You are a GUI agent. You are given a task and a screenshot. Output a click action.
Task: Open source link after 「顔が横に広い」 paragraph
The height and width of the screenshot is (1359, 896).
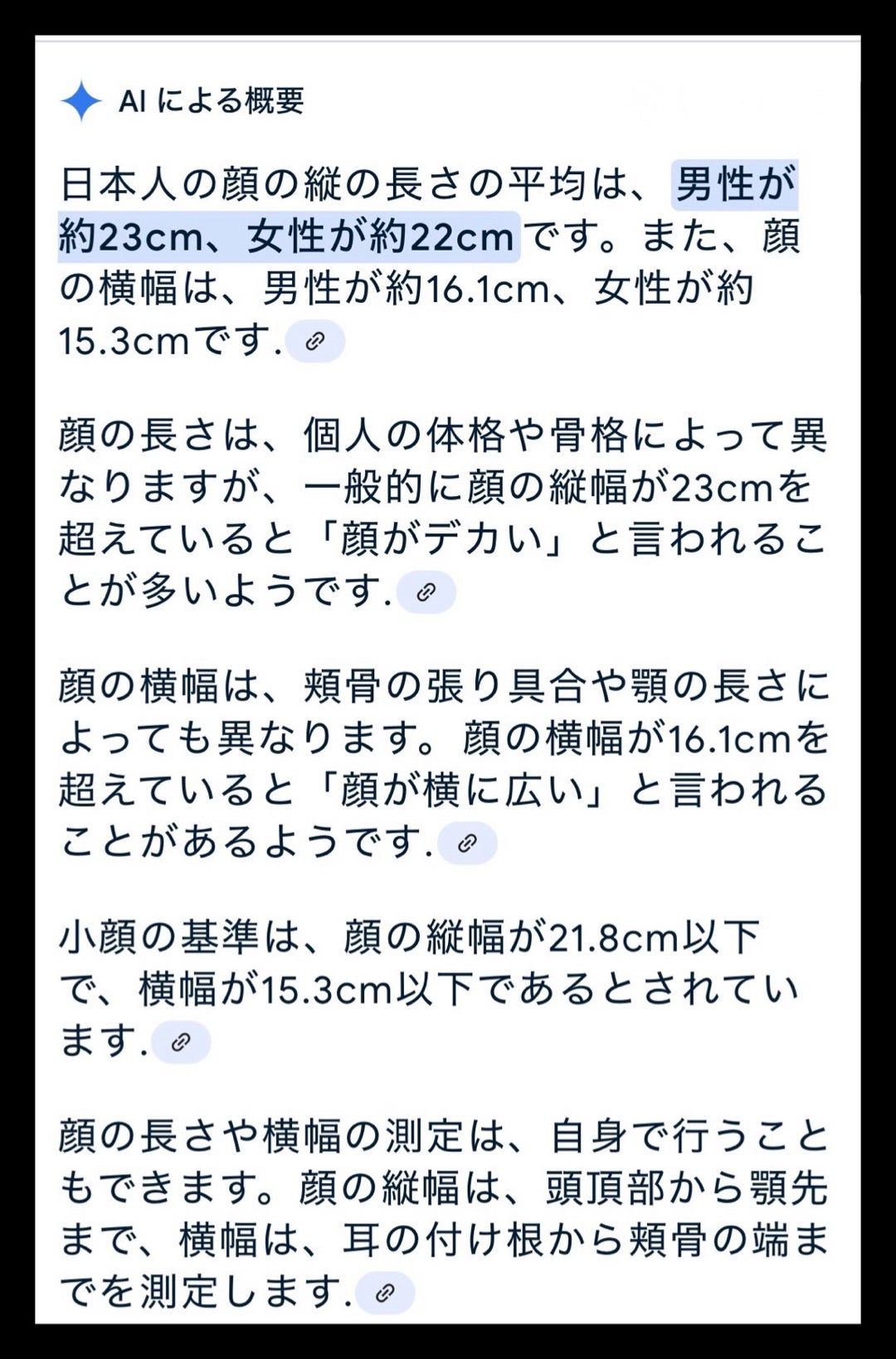tap(467, 844)
